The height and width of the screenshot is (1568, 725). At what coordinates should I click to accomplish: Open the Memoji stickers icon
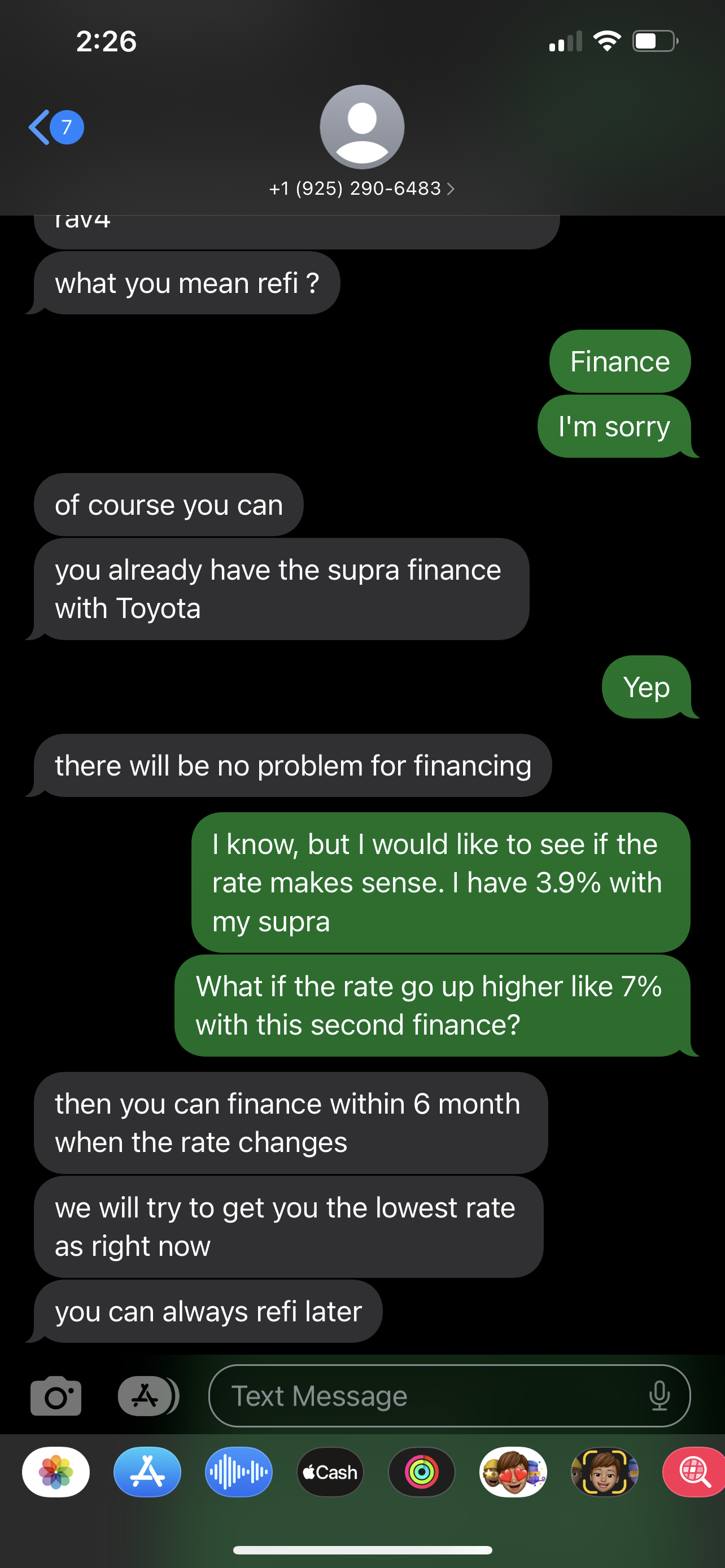coord(513,1472)
